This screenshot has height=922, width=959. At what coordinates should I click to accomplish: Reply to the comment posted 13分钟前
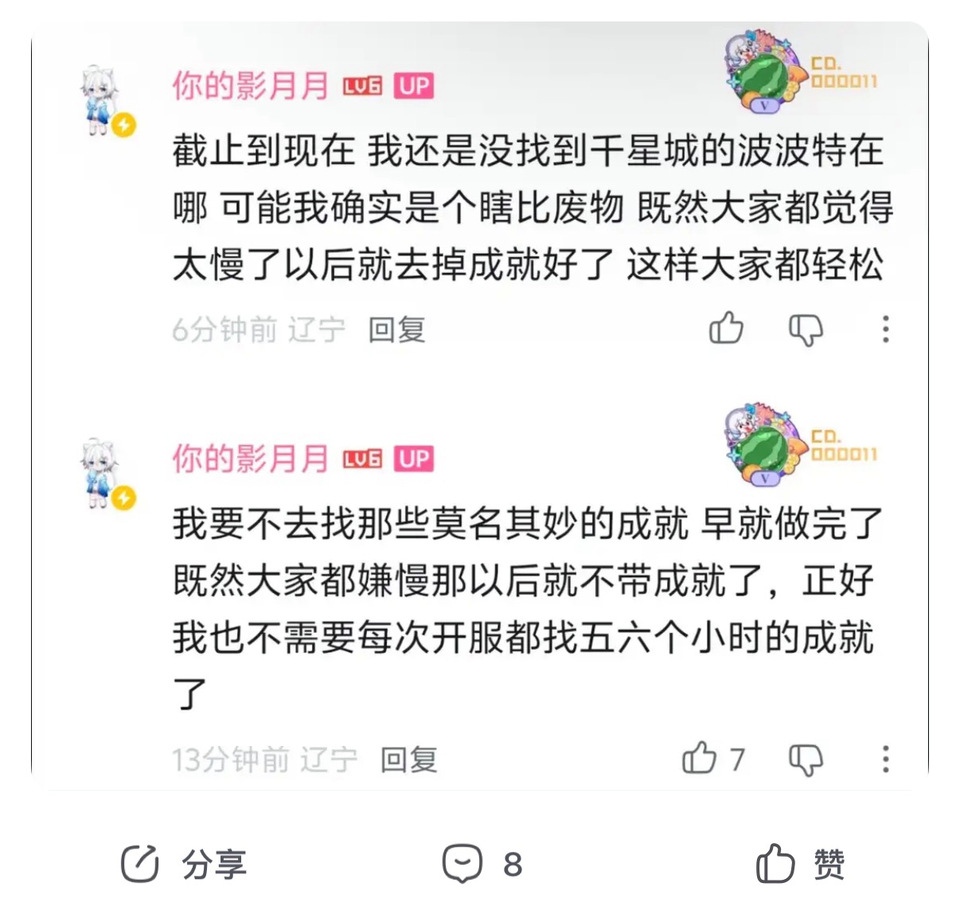[x=409, y=760]
